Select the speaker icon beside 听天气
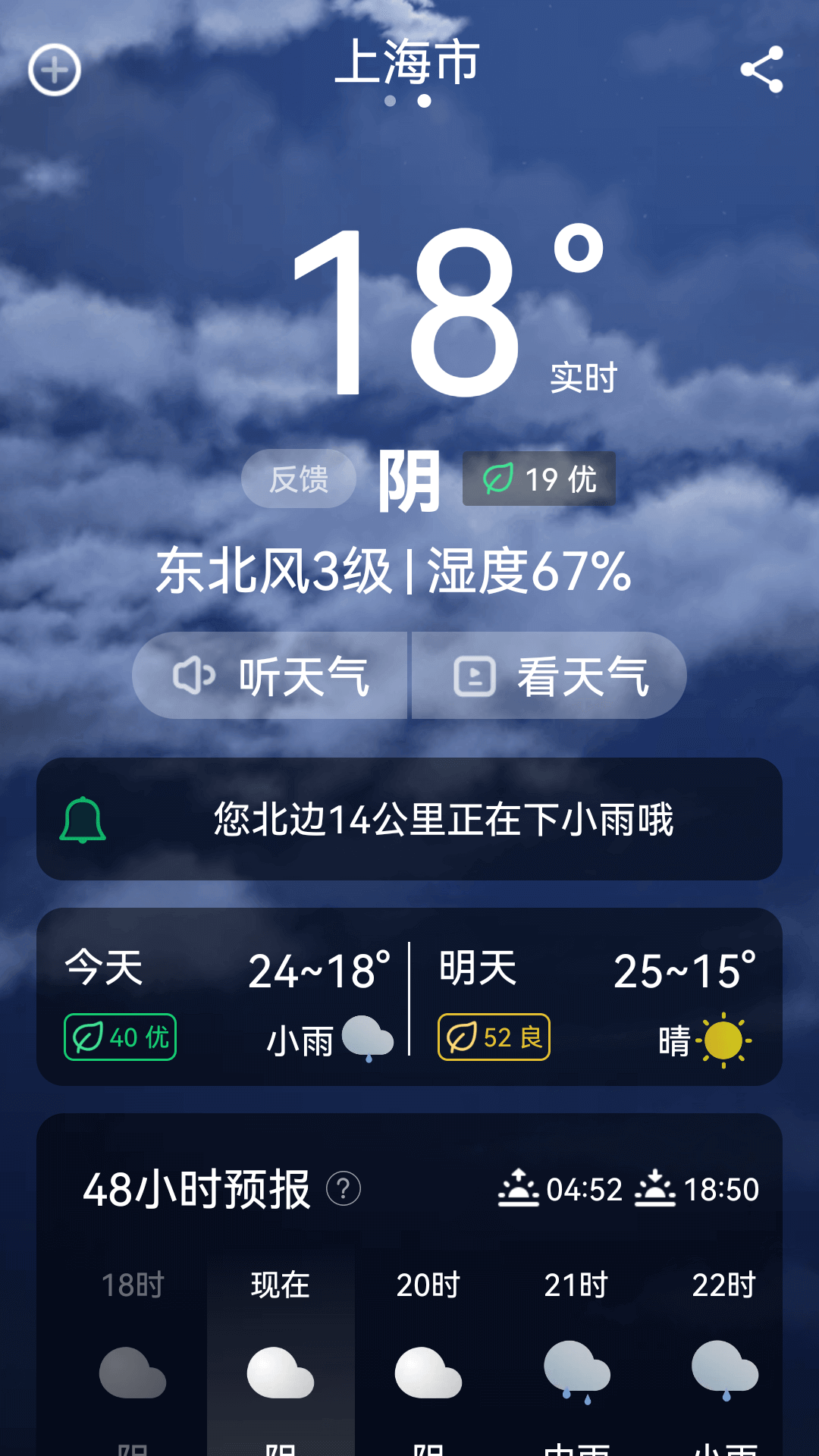The height and width of the screenshot is (1456, 819). 195,675
